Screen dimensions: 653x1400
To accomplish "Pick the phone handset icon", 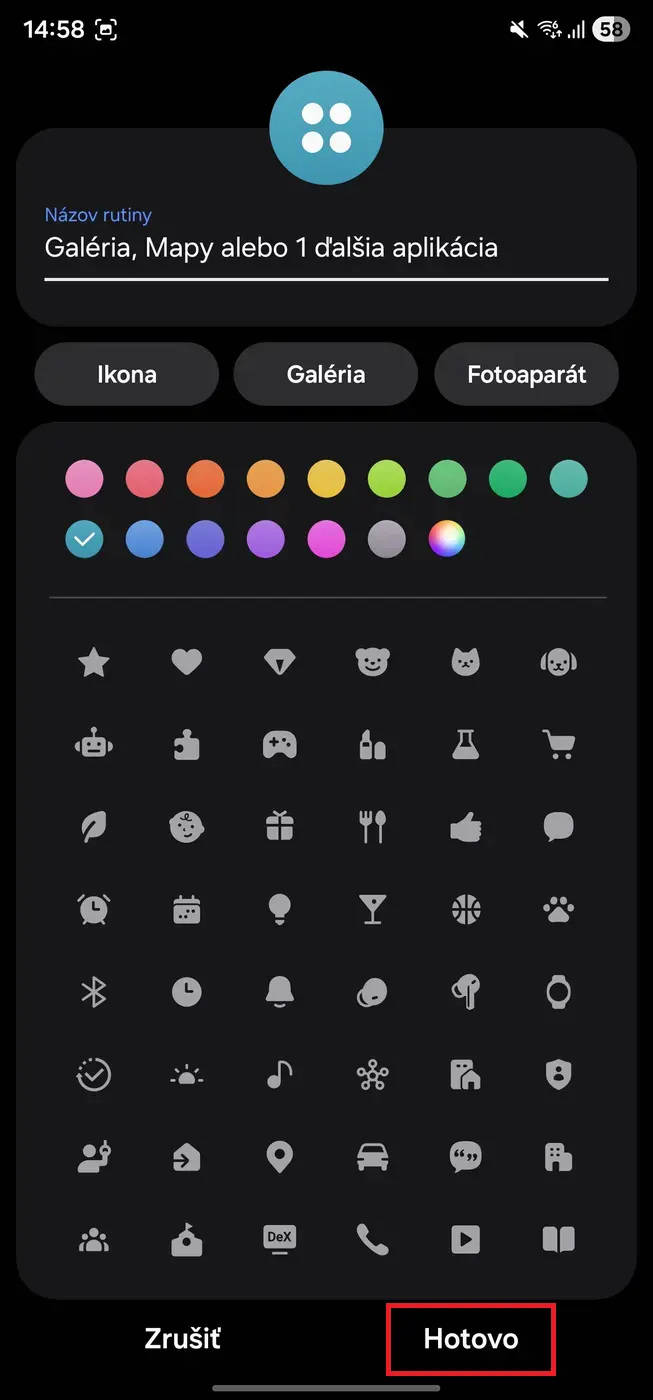I will pyautogui.click(x=373, y=1240).
